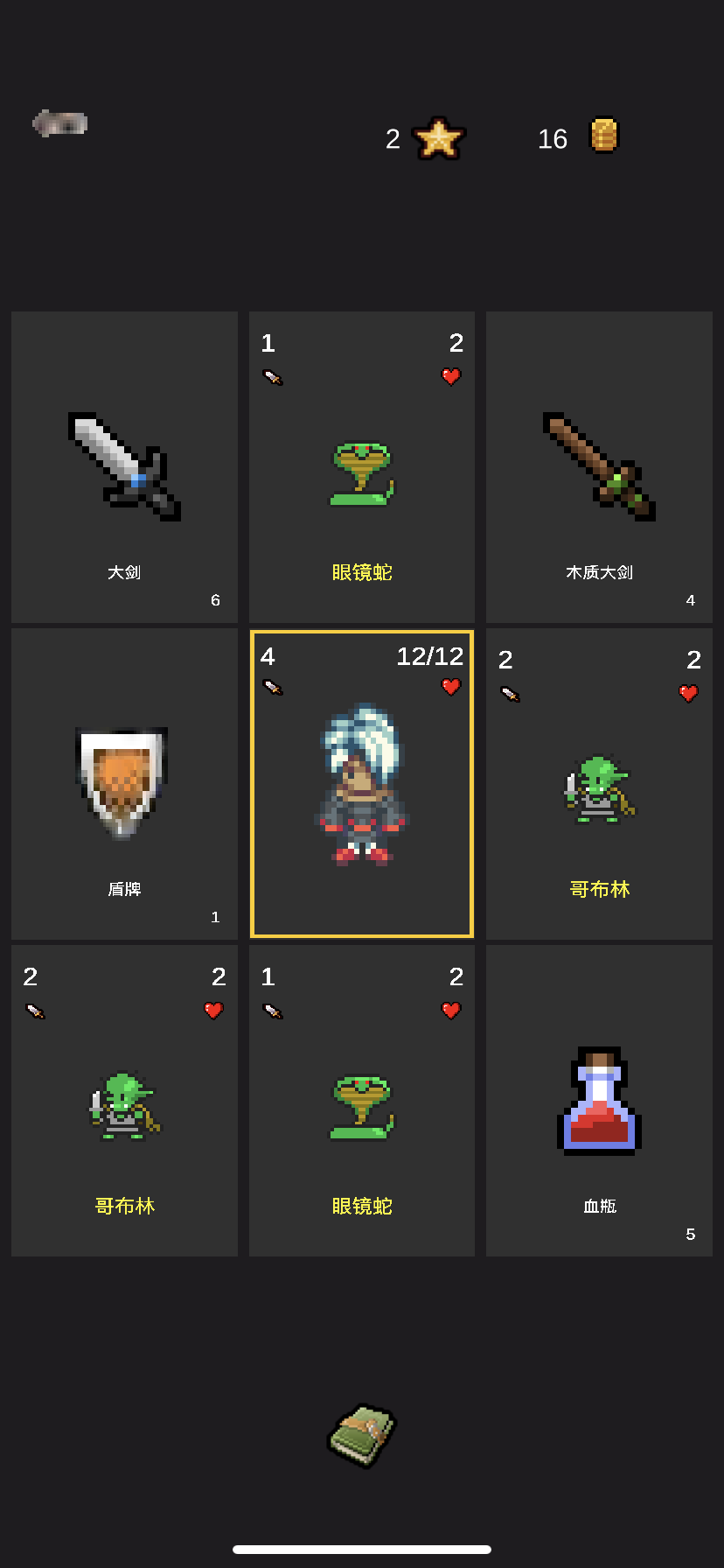Click the gold coins icon
The height and width of the screenshot is (1568, 724).
pyautogui.click(x=604, y=134)
